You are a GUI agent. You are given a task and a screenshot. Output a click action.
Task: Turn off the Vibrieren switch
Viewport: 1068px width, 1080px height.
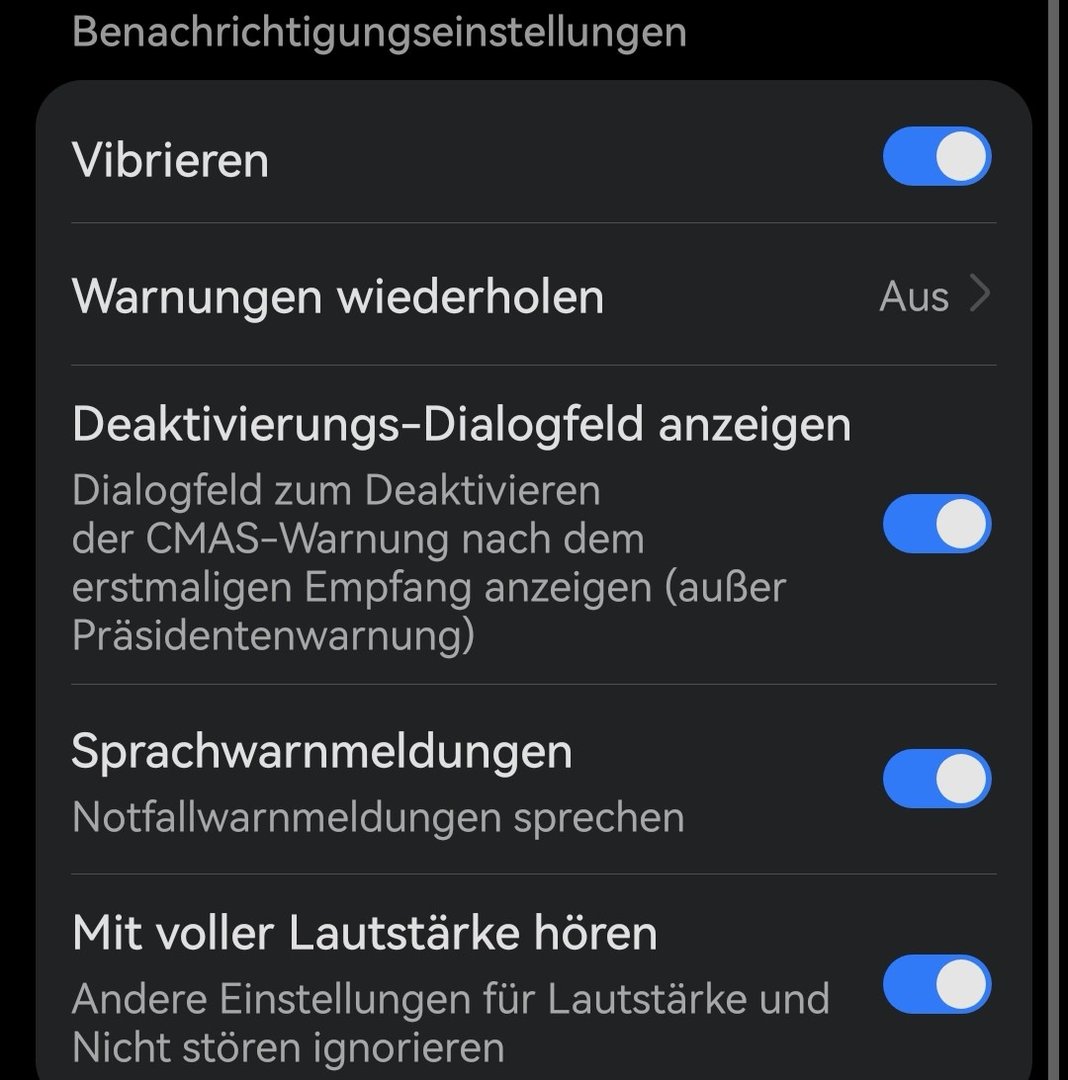click(x=936, y=157)
